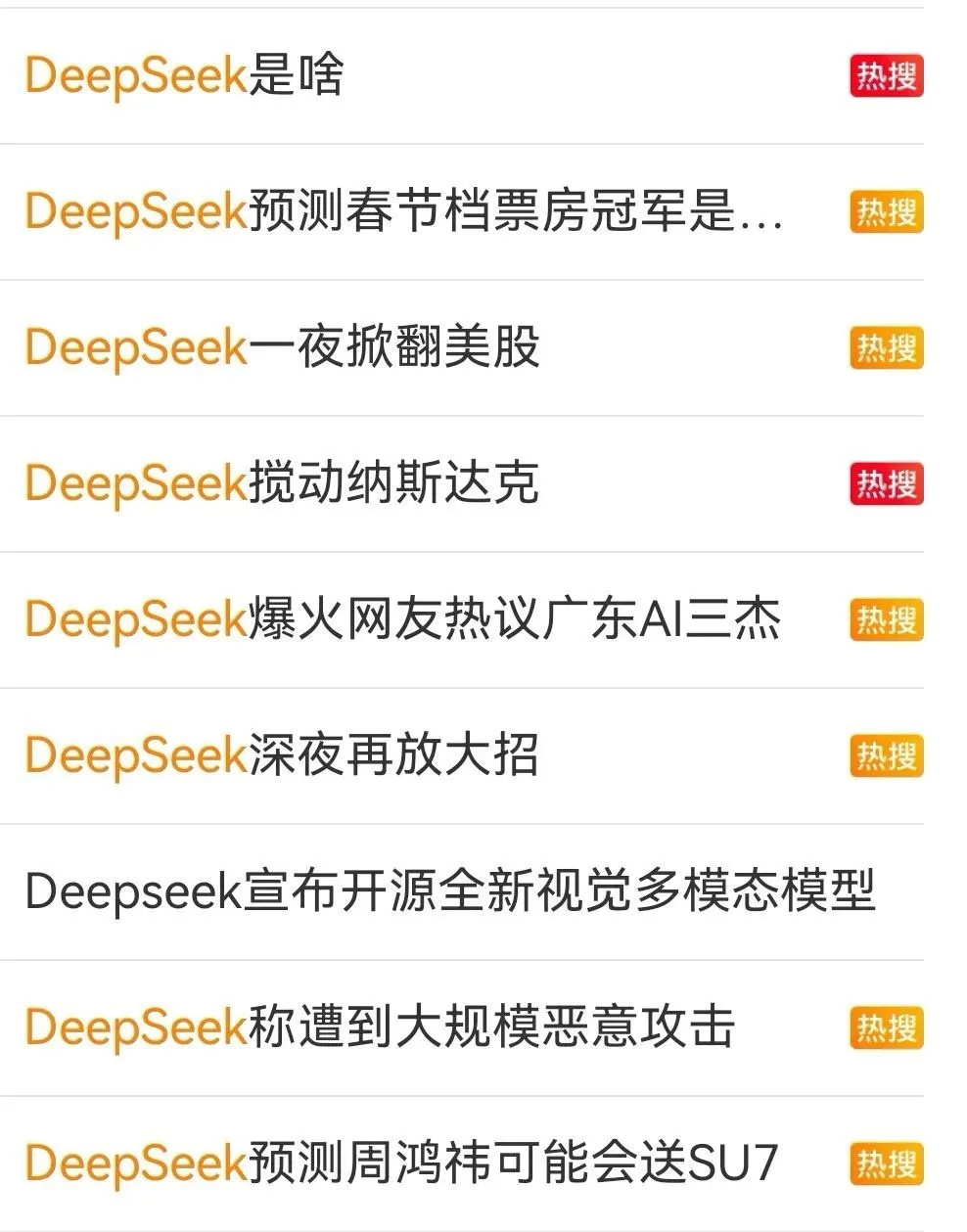This screenshot has width=967, height=1232.
Task: View the "DeepSeek深夜再放大招" topic
Action: (x=282, y=755)
